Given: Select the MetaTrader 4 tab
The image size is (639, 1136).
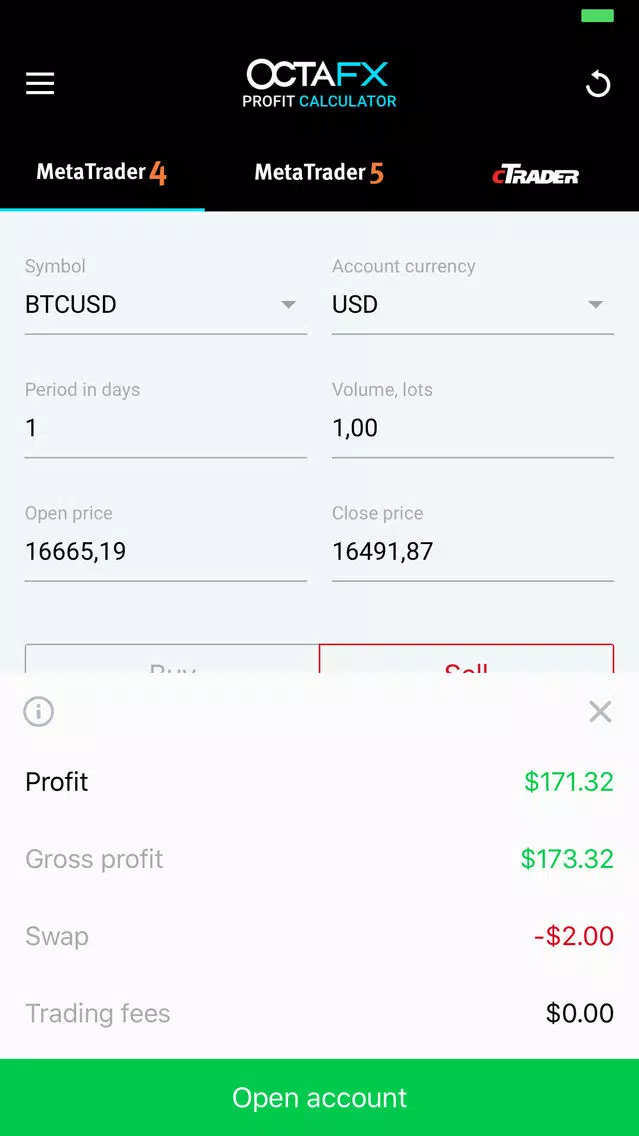Looking at the screenshot, I should [102, 174].
